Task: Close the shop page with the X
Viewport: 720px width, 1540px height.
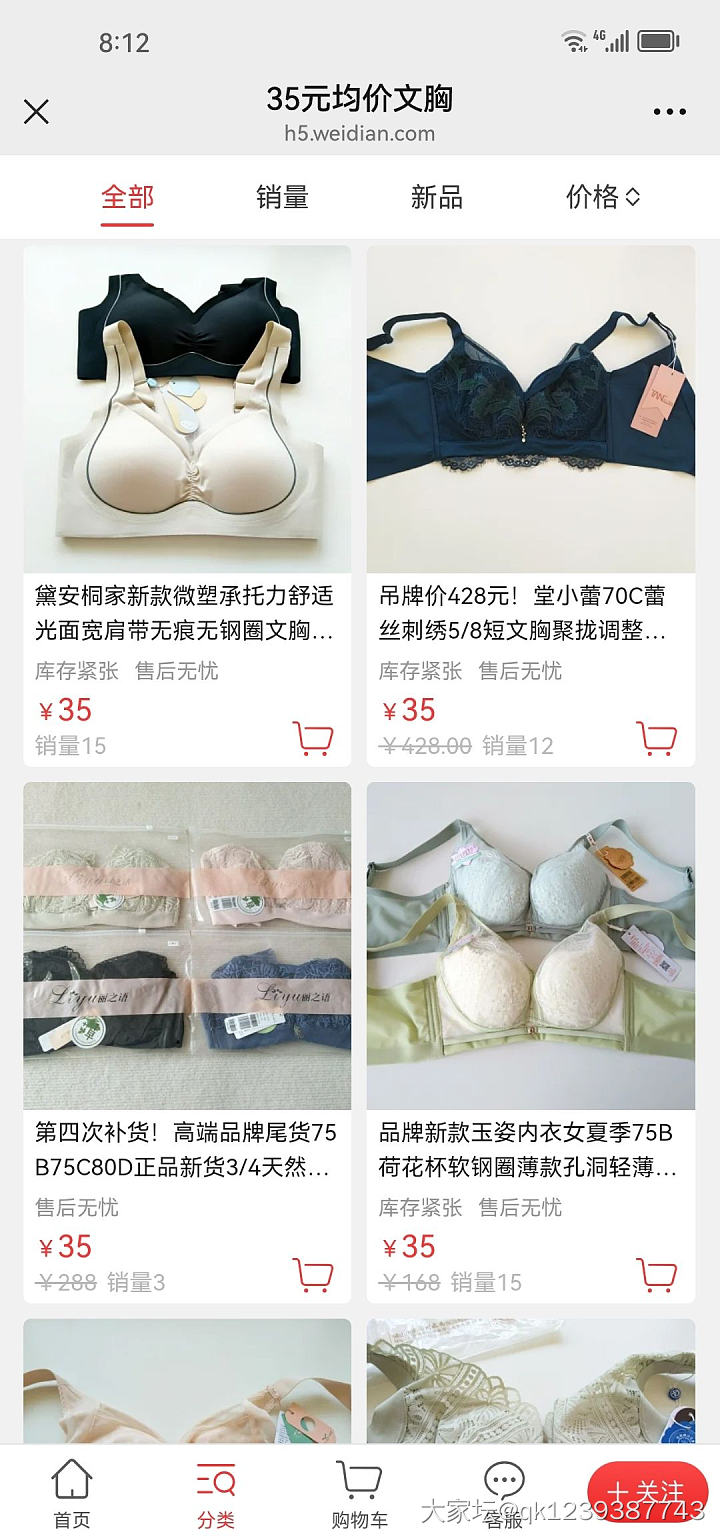Action: pos(36,112)
